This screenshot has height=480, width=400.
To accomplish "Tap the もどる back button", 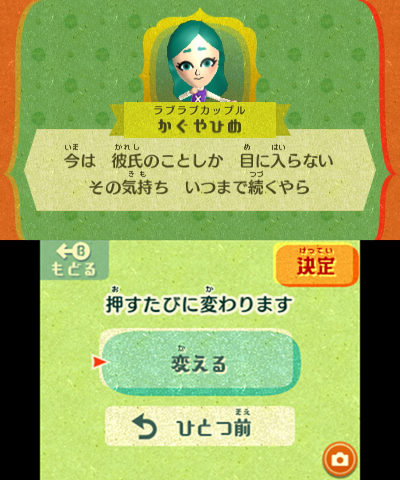I will point(74,260).
